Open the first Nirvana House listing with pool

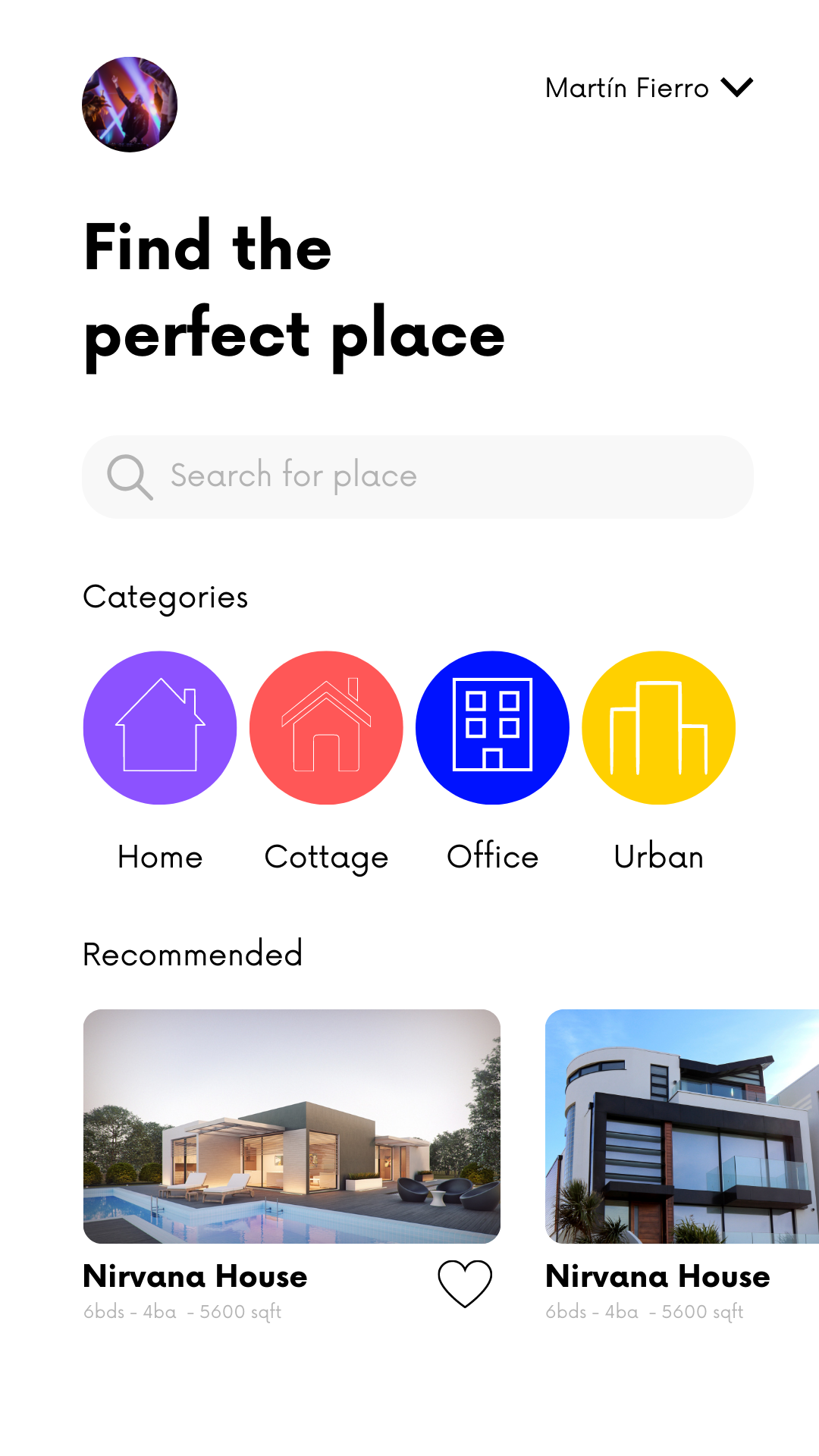(x=292, y=1126)
